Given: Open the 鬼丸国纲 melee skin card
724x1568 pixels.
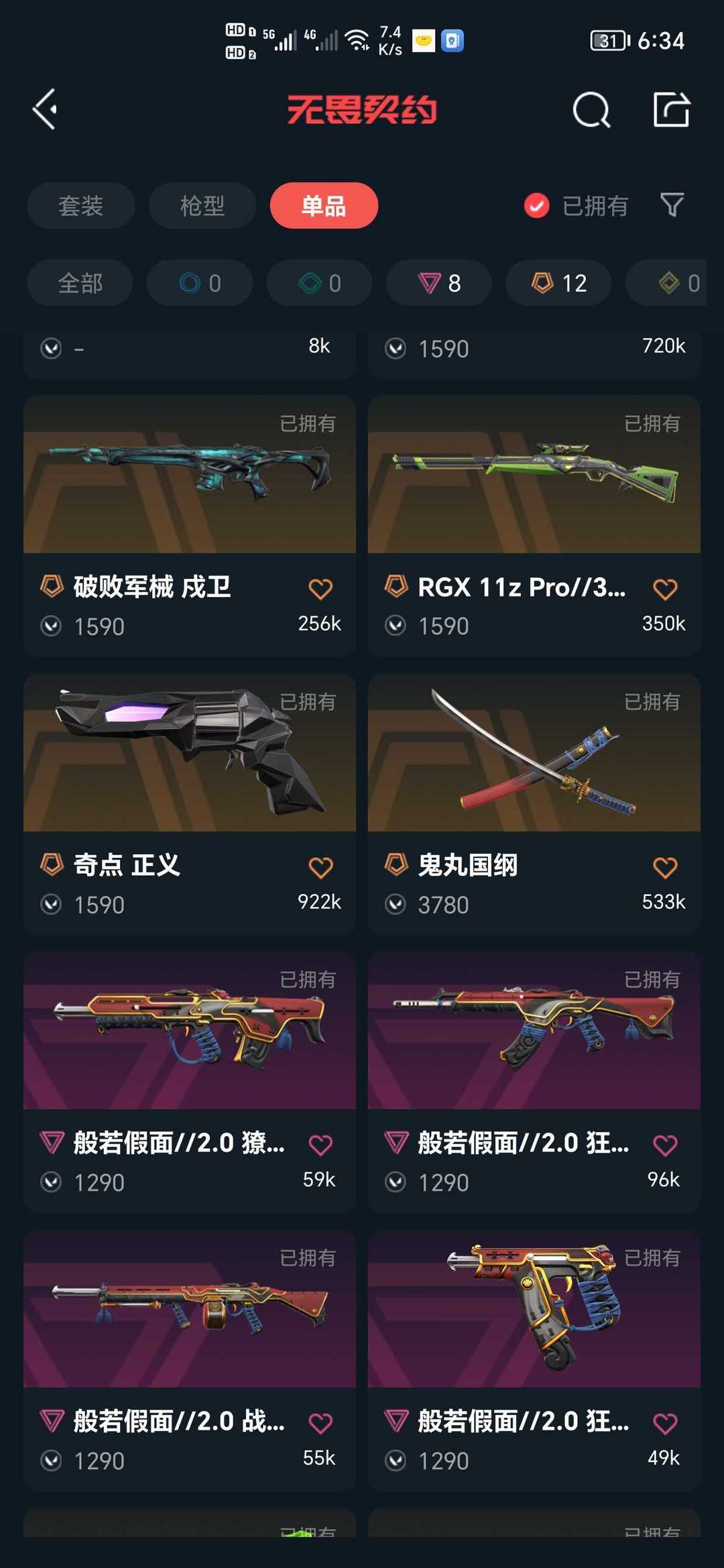Looking at the screenshot, I should [x=534, y=803].
